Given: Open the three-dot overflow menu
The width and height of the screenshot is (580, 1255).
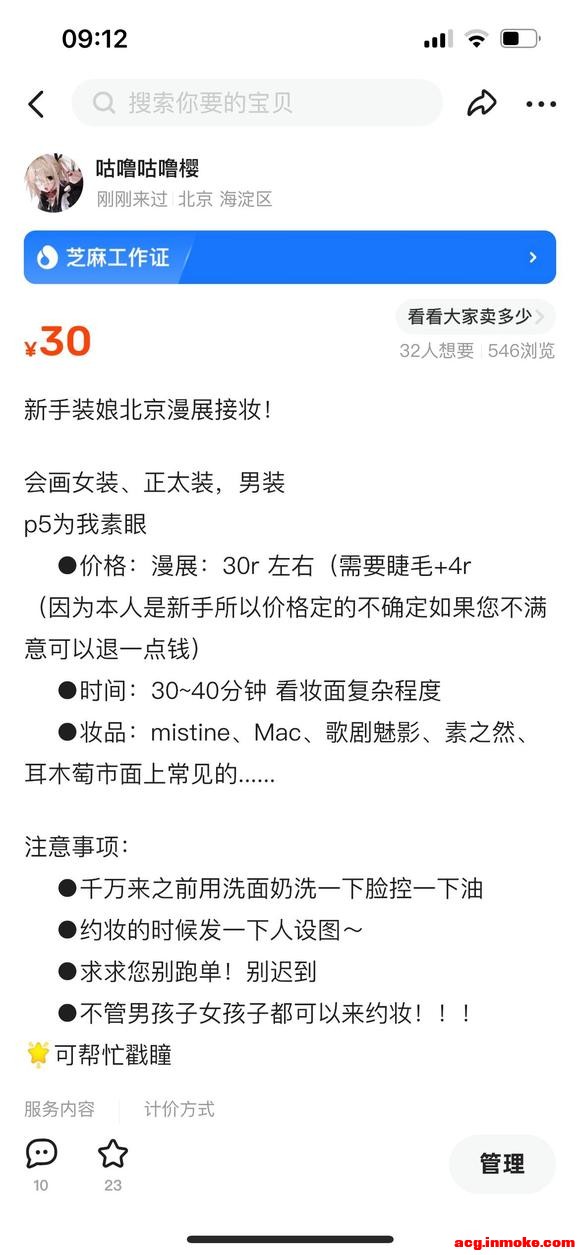Looking at the screenshot, I should [541, 104].
